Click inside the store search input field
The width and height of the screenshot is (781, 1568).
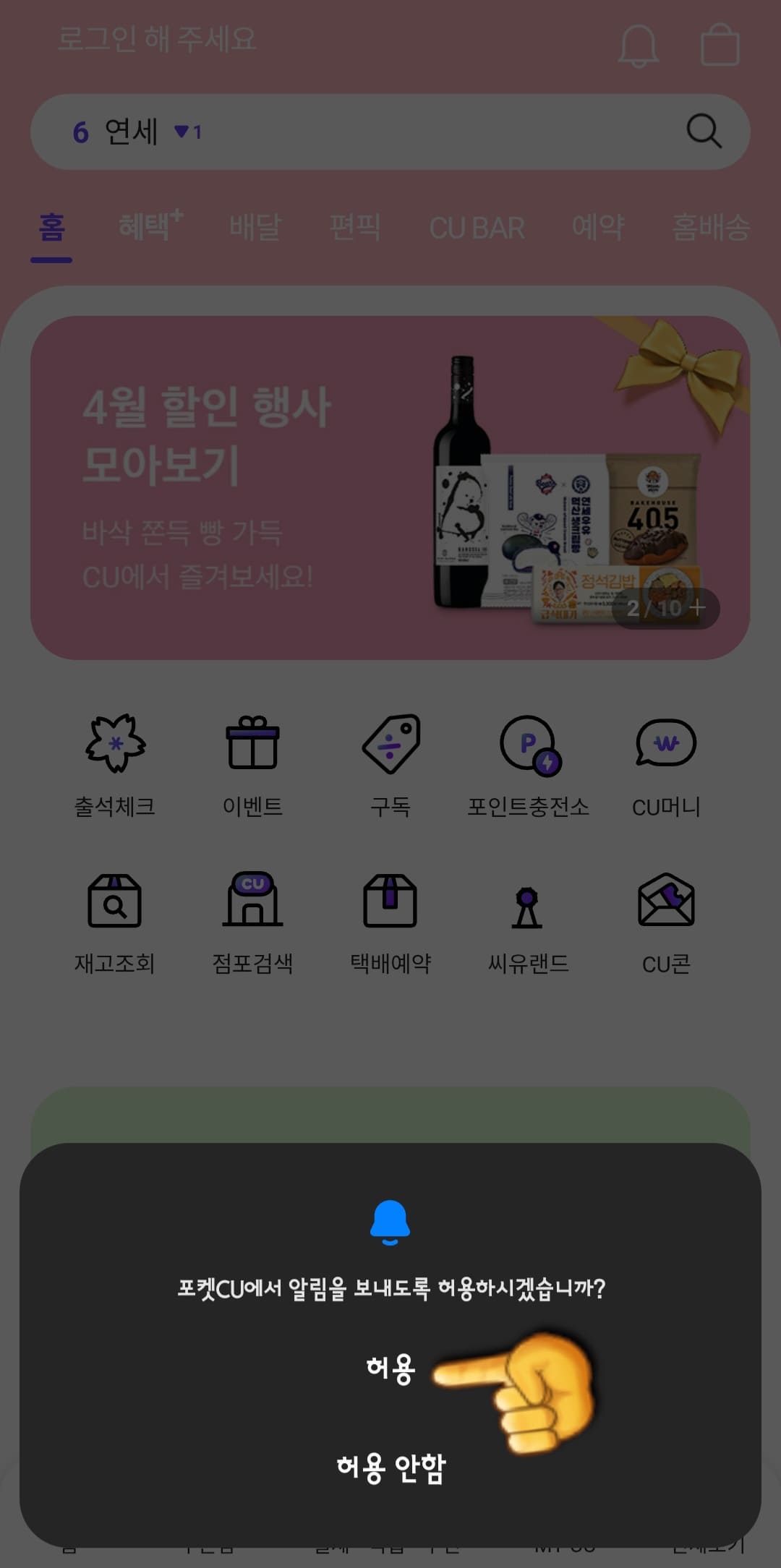398,131
